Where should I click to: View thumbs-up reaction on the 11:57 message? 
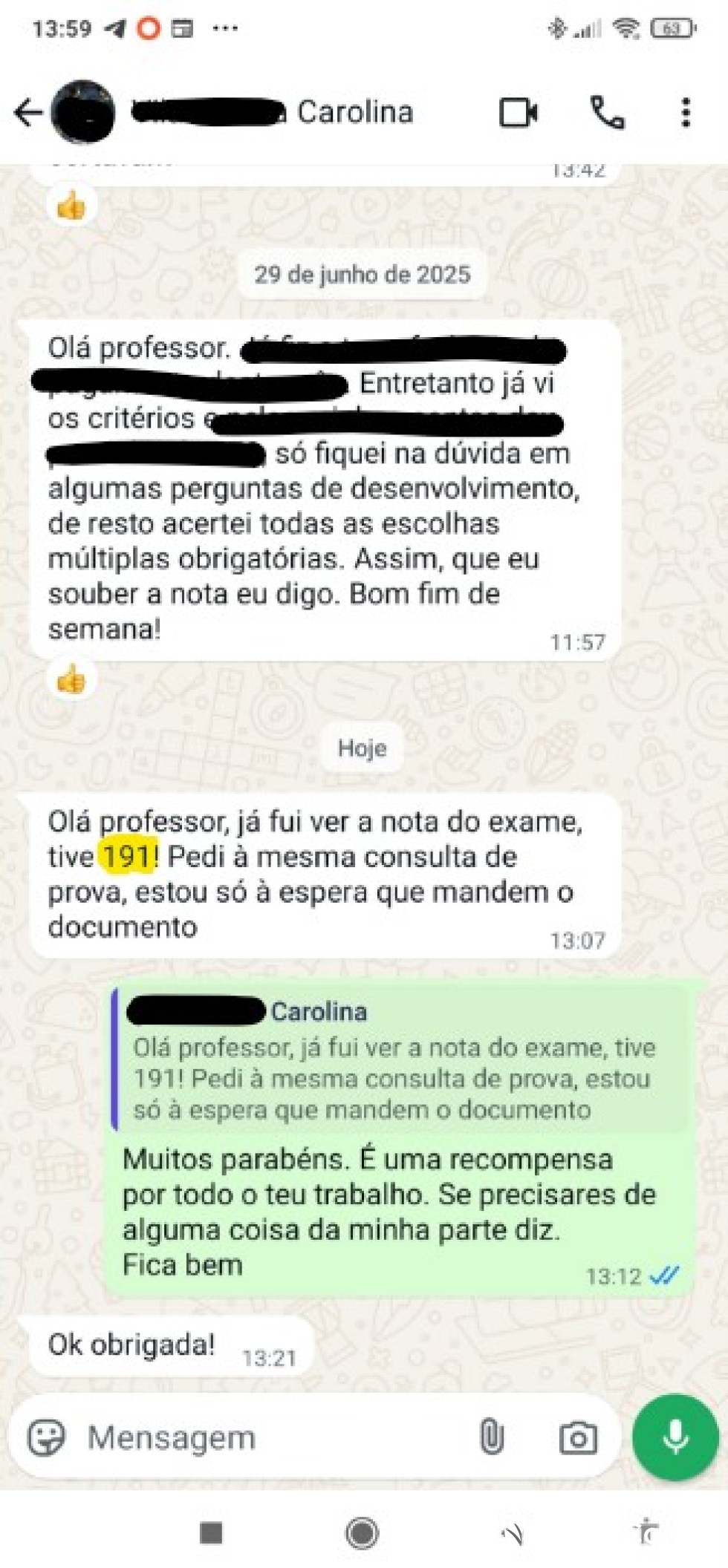71,679
